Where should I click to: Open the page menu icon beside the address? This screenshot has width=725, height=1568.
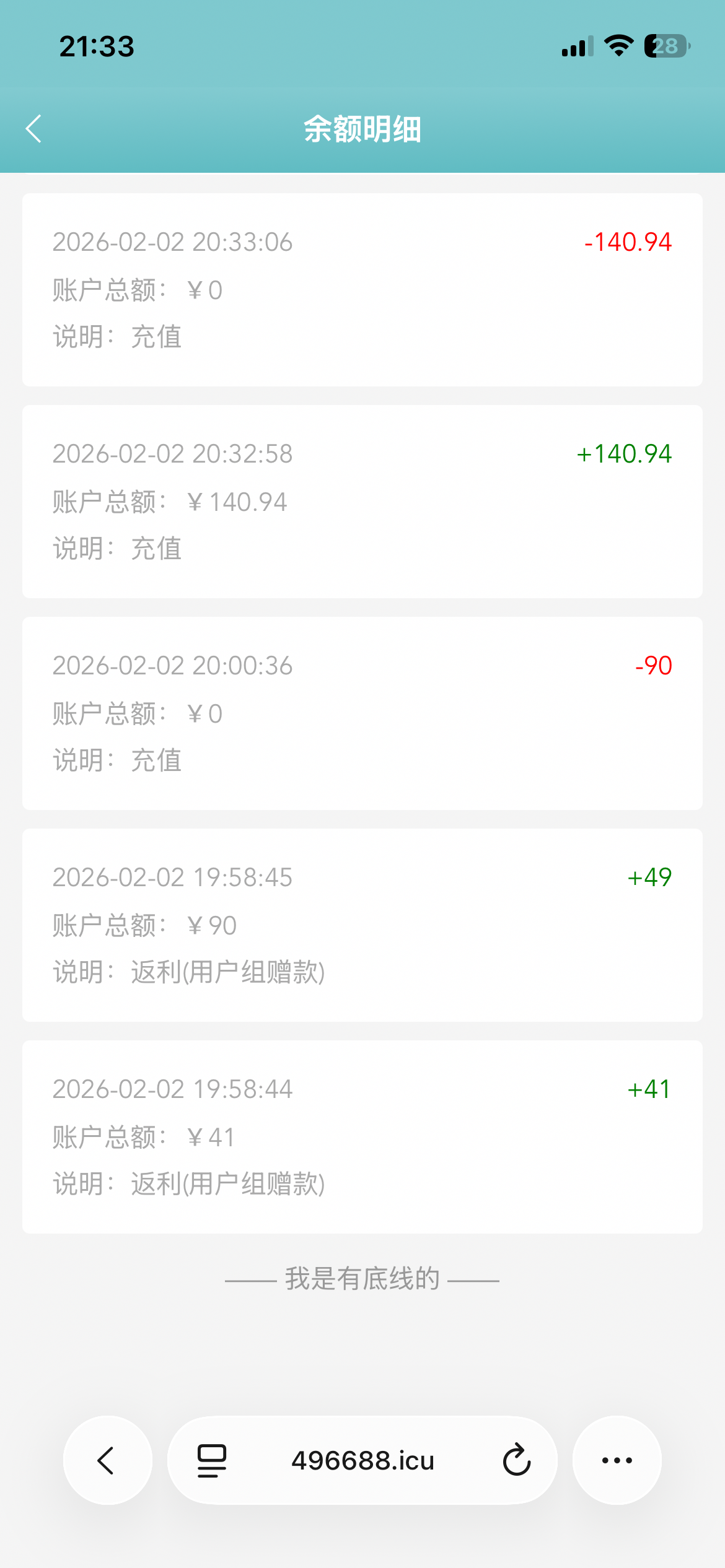pyautogui.click(x=212, y=1460)
